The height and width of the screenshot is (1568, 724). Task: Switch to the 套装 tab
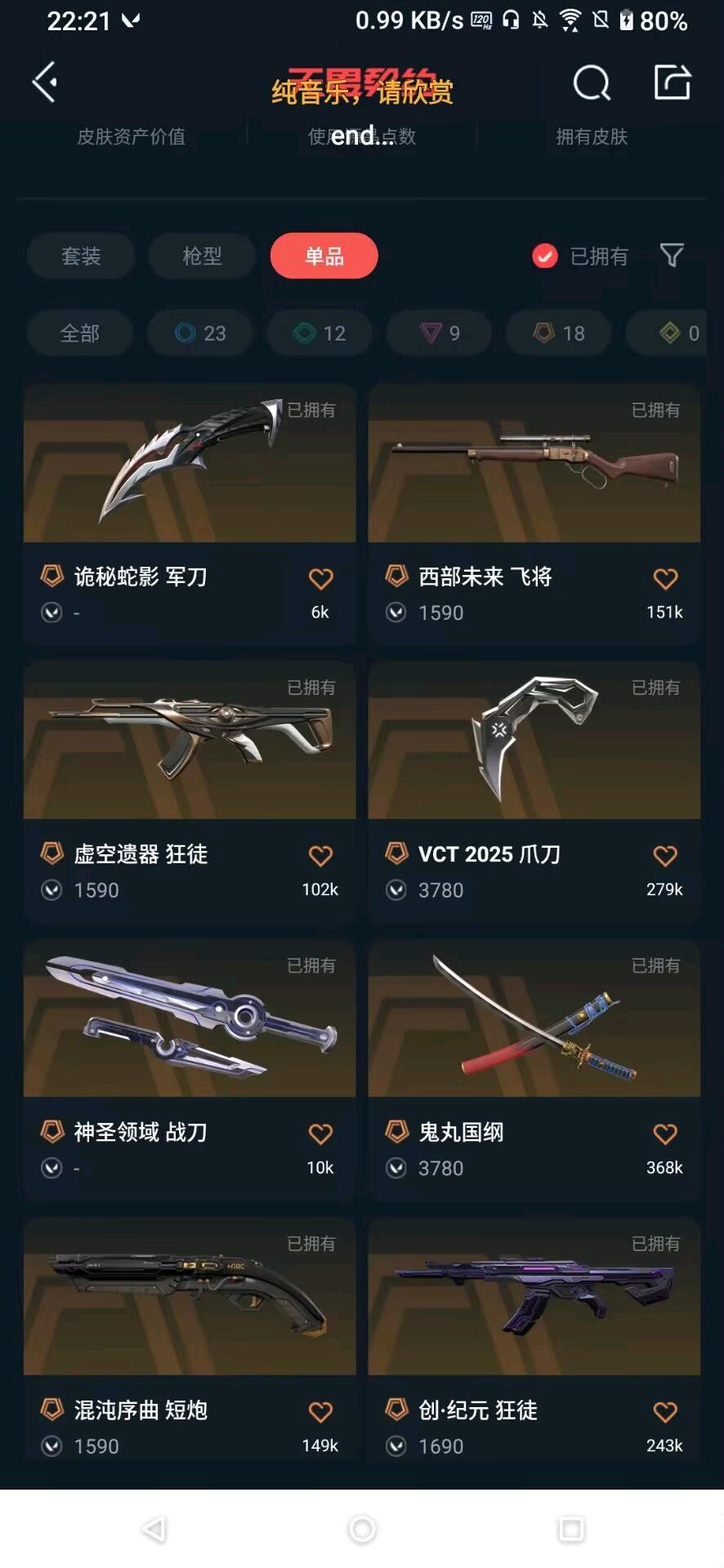(81, 256)
